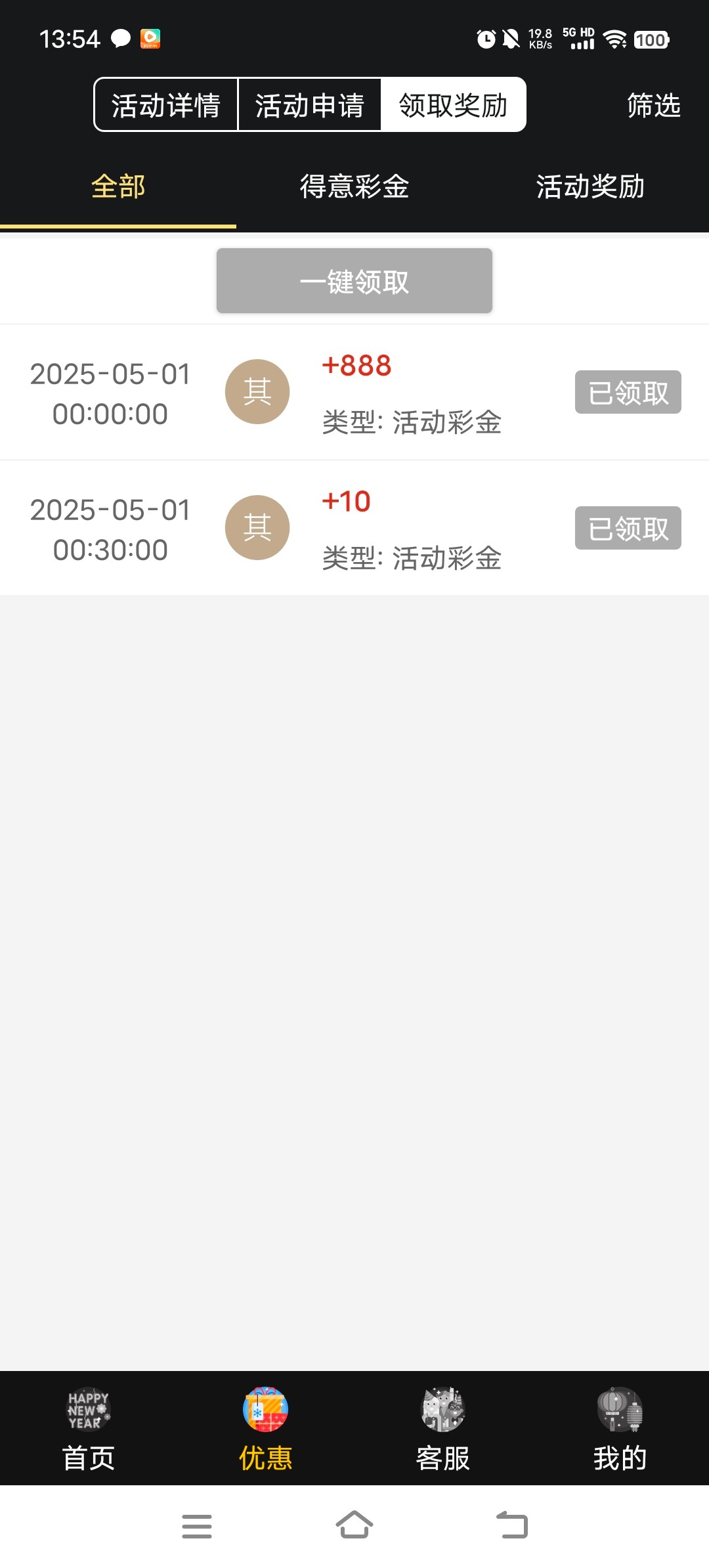Go to the system home screen
The image size is (709, 1568).
tap(354, 1525)
